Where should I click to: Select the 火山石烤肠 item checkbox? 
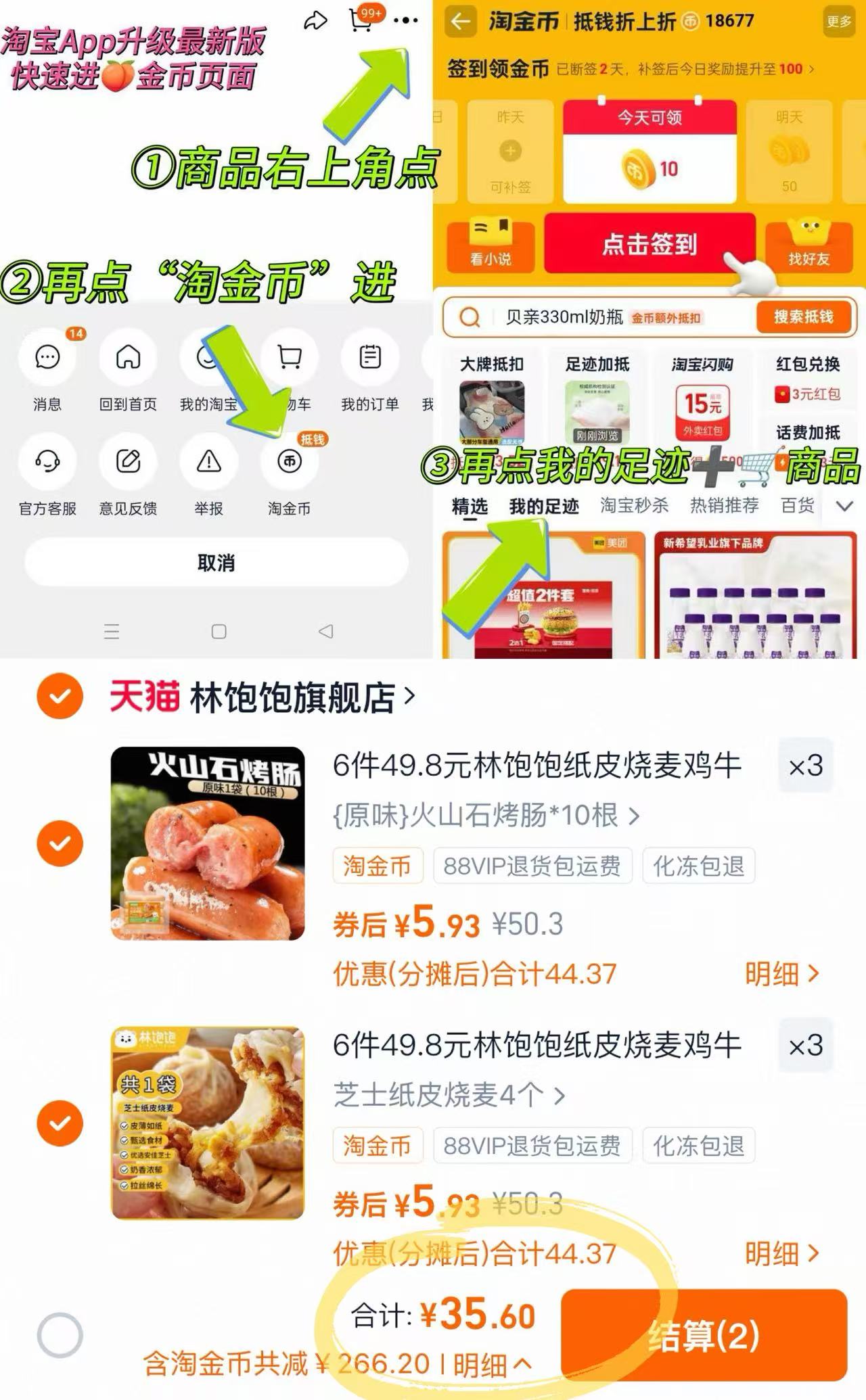pos(62,843)
